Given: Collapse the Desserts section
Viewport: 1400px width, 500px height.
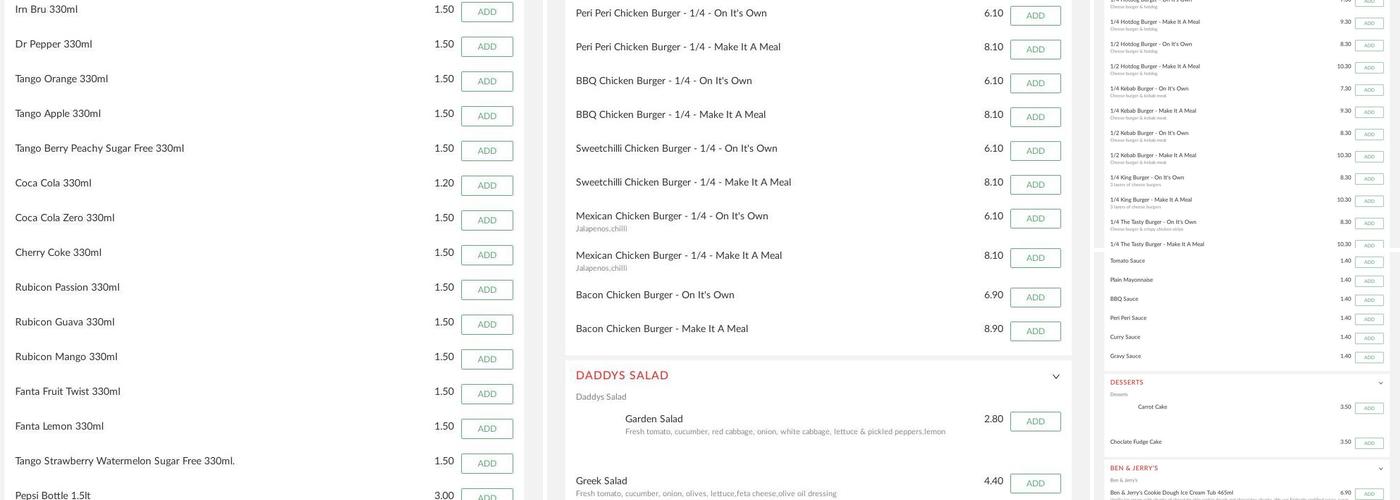Looking at the screenshot, I should pyautogui.click(x=1381, y=383).
